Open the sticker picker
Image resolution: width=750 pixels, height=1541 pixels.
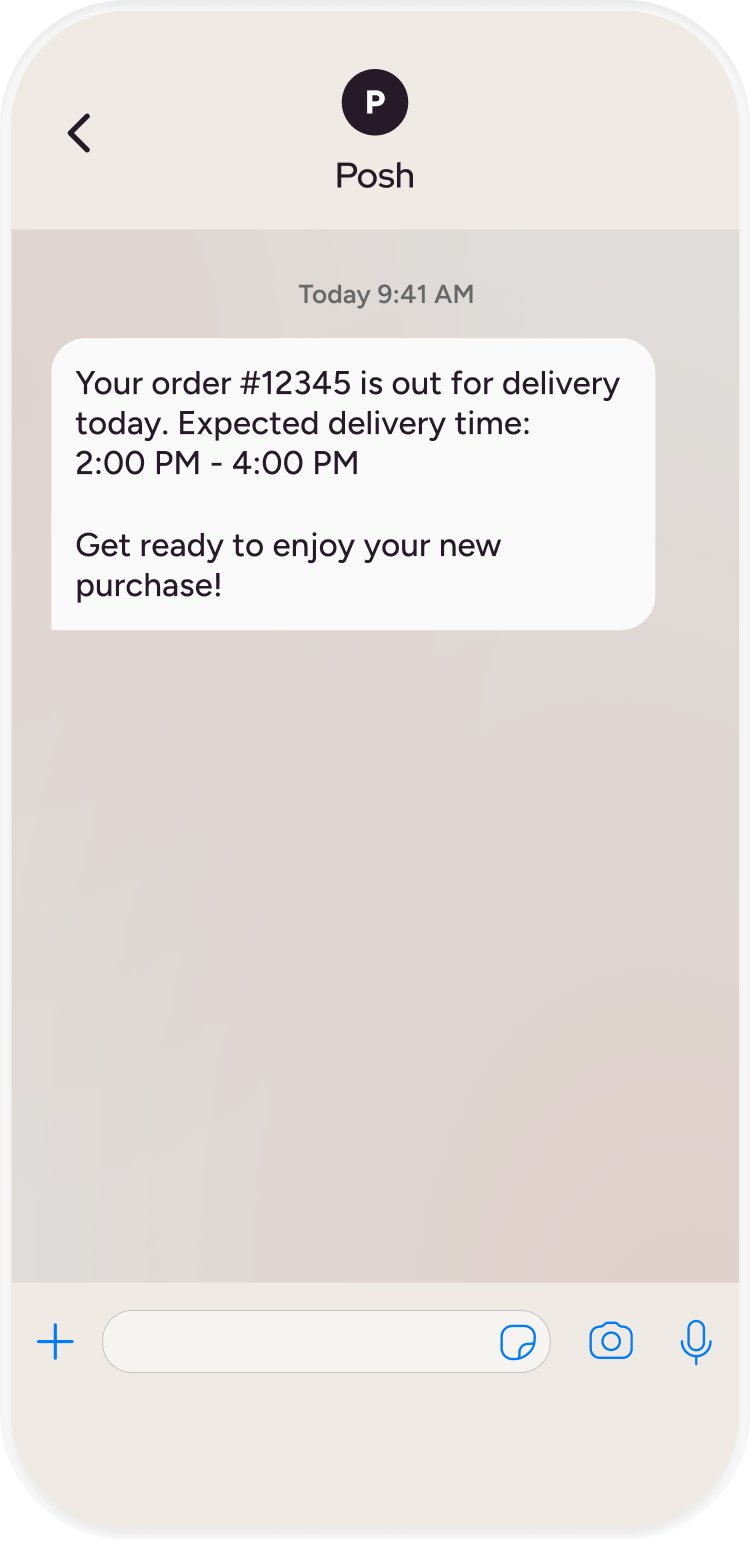pyautogui.click(x=518, y=1342)
